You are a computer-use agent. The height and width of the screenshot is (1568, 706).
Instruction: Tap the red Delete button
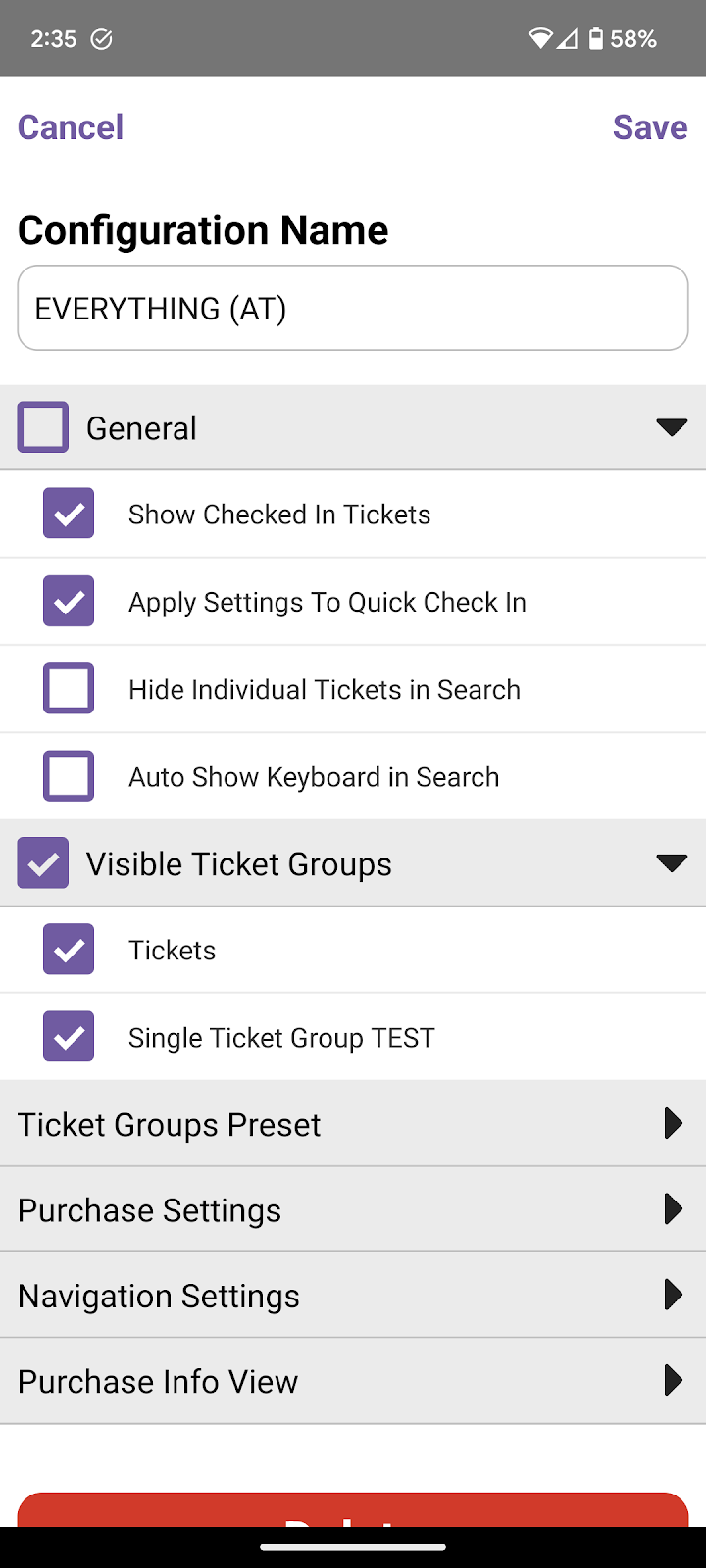pos(353,1510)
